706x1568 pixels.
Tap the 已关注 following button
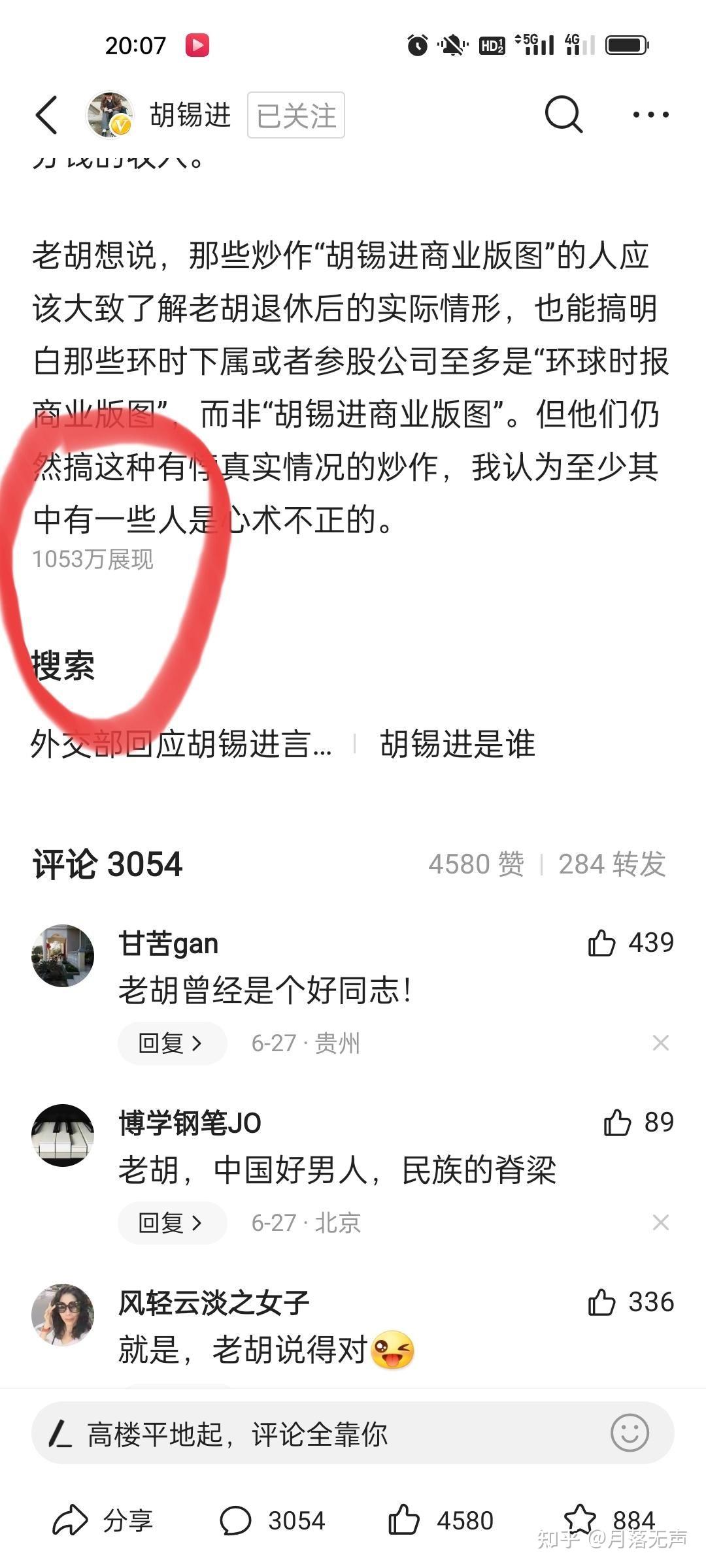[x=296, y=116]
